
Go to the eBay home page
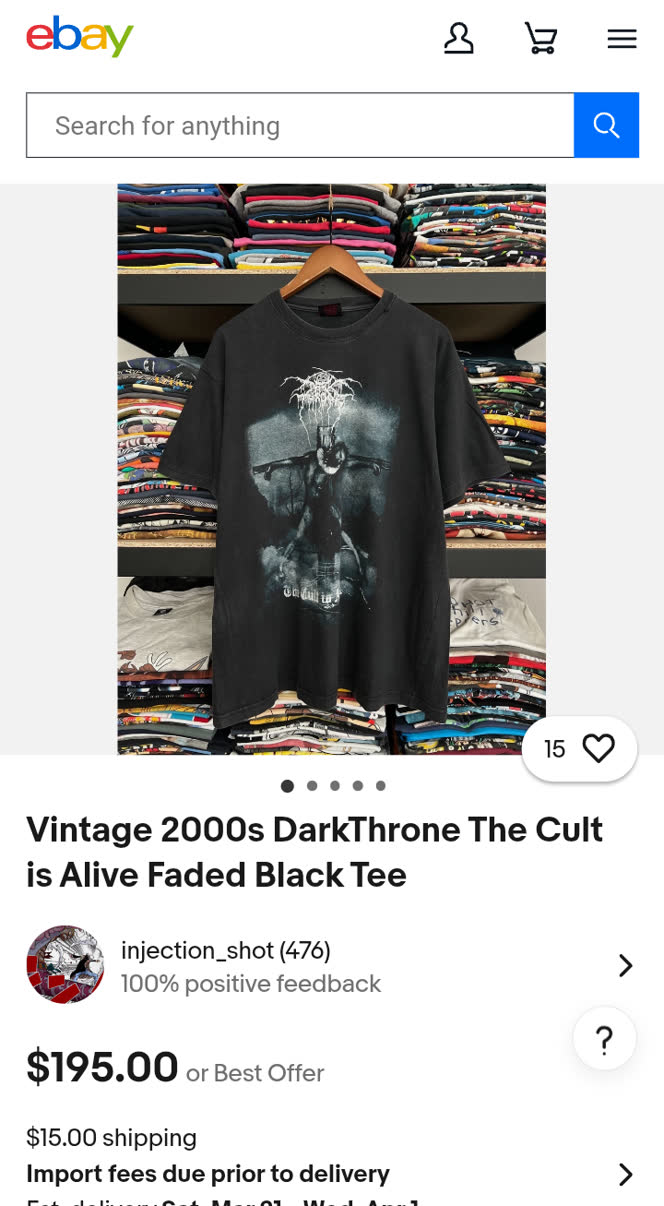(80, 37)
